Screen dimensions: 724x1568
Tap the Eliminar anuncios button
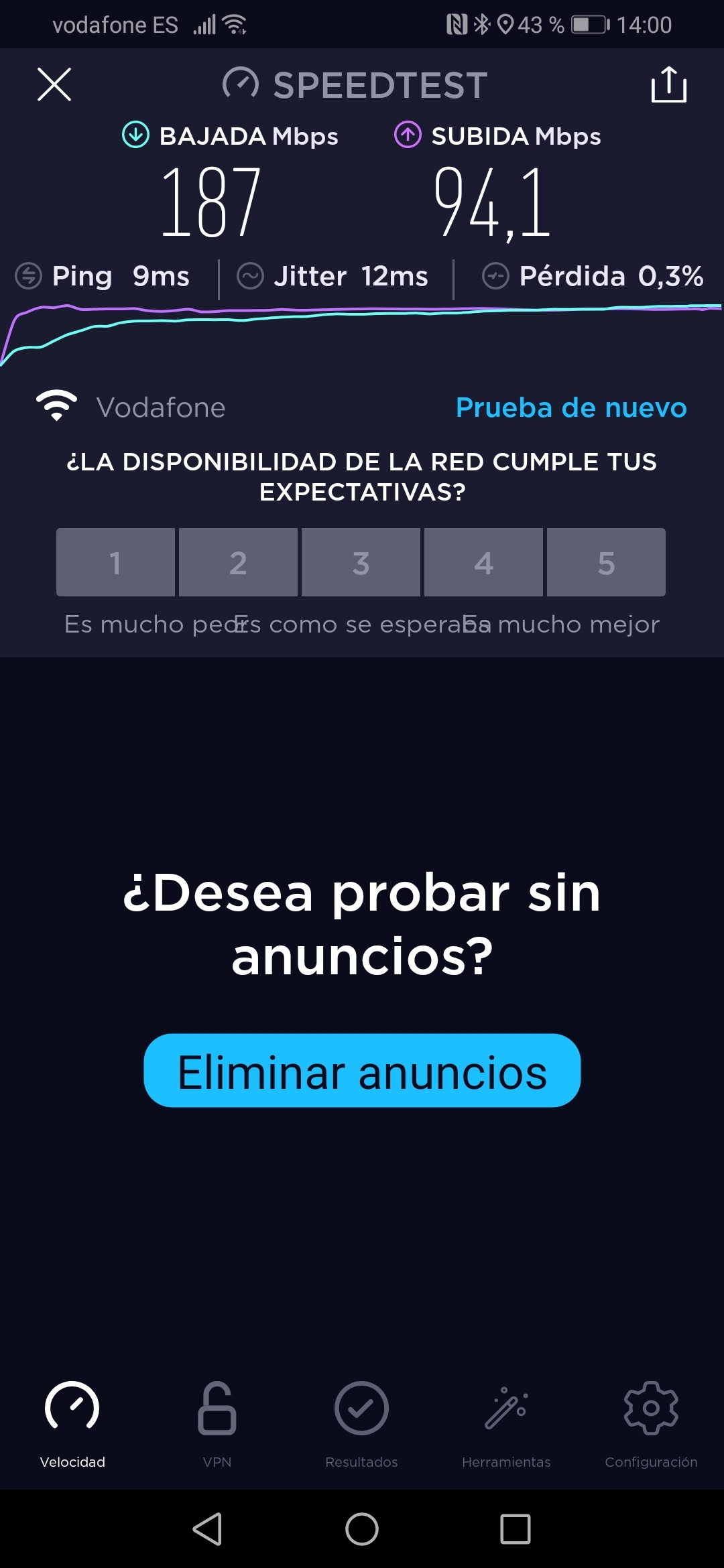tap(362, 1070)
